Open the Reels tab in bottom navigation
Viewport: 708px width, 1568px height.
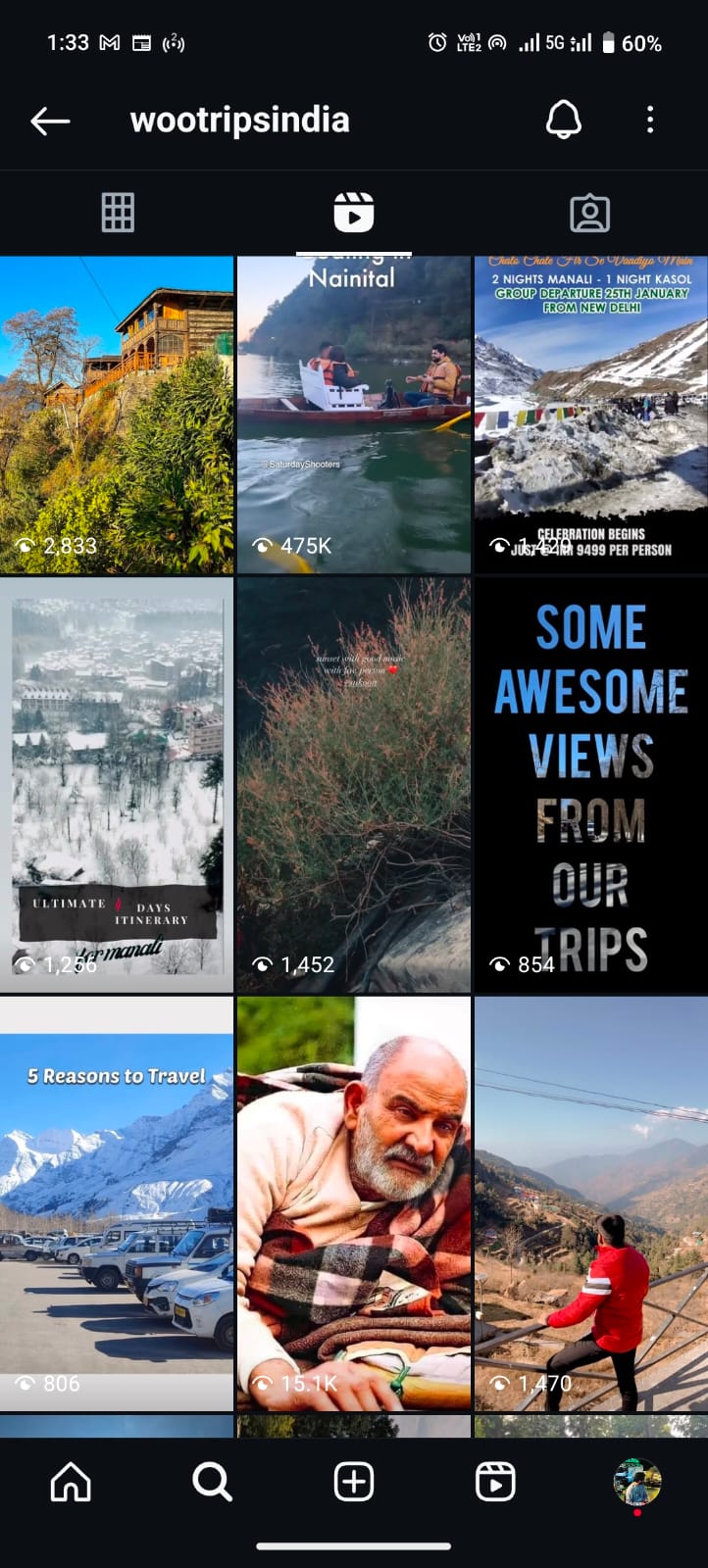495,1482
